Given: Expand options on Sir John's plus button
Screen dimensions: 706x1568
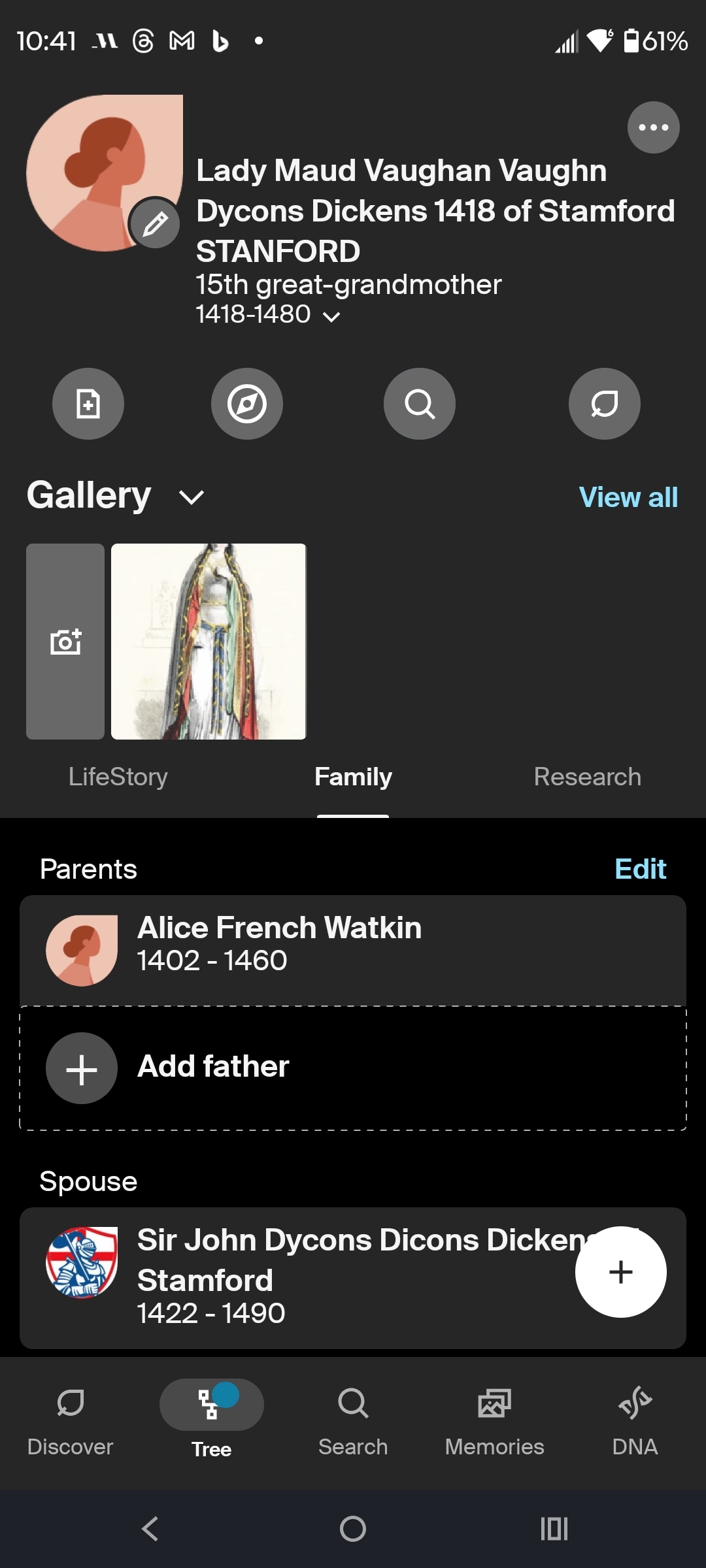Looking at the screenshot, I should click(620, 1271).
